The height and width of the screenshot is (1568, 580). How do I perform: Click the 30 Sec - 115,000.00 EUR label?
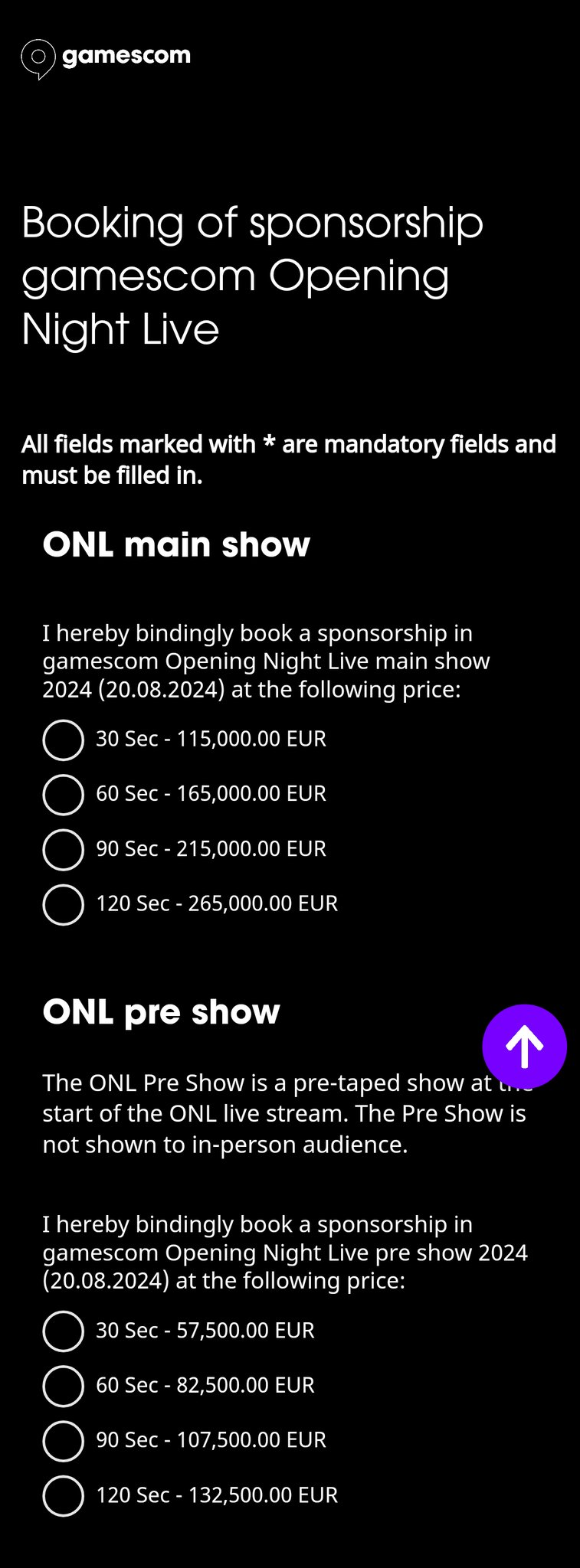pos(211,739)
